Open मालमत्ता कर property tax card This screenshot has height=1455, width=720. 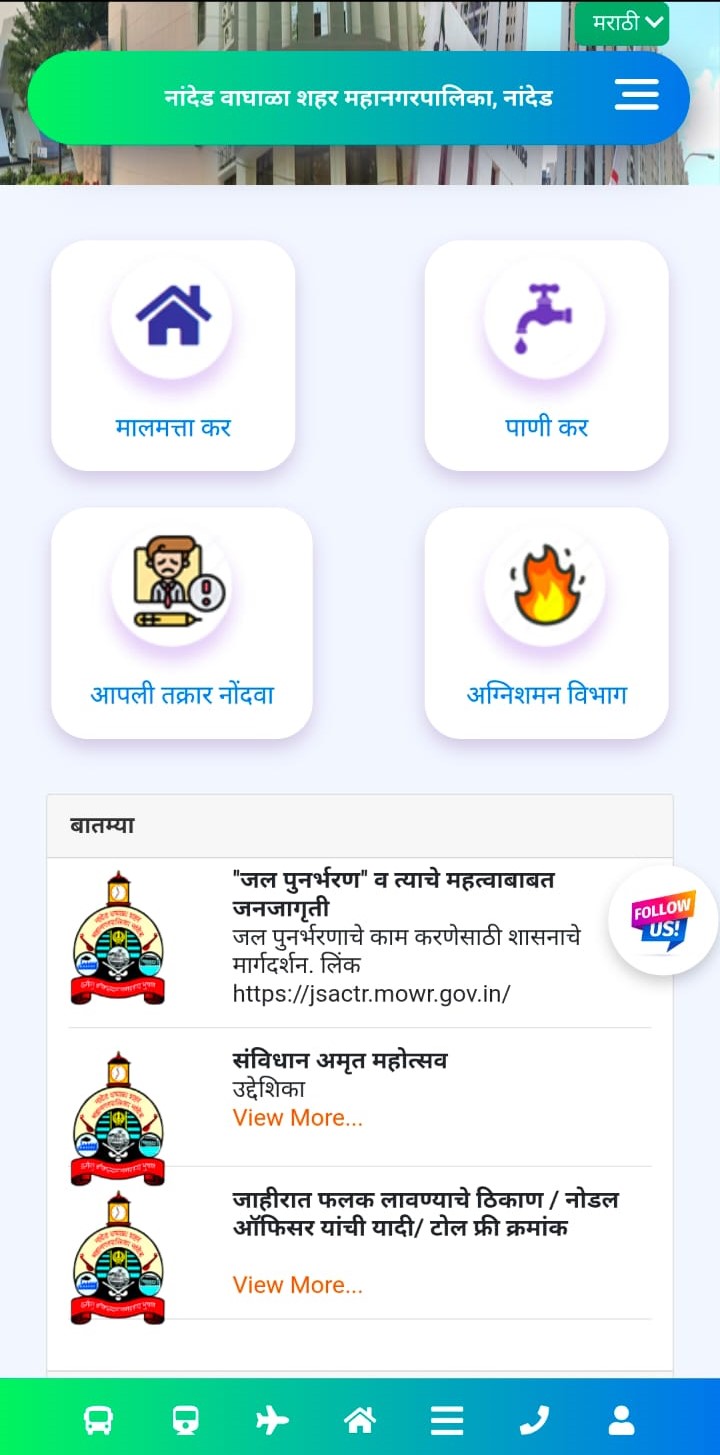click(173, 355)
